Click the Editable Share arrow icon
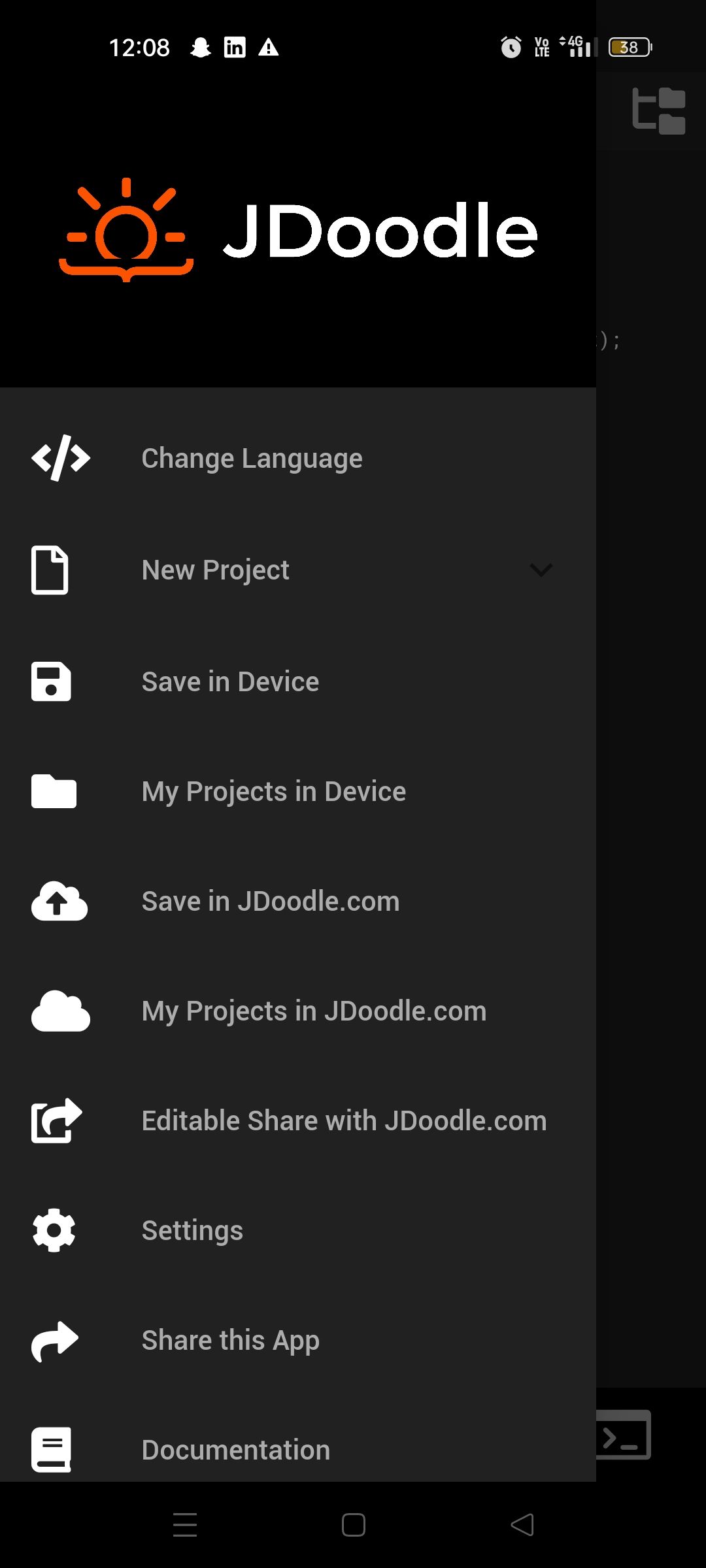 54,1121
